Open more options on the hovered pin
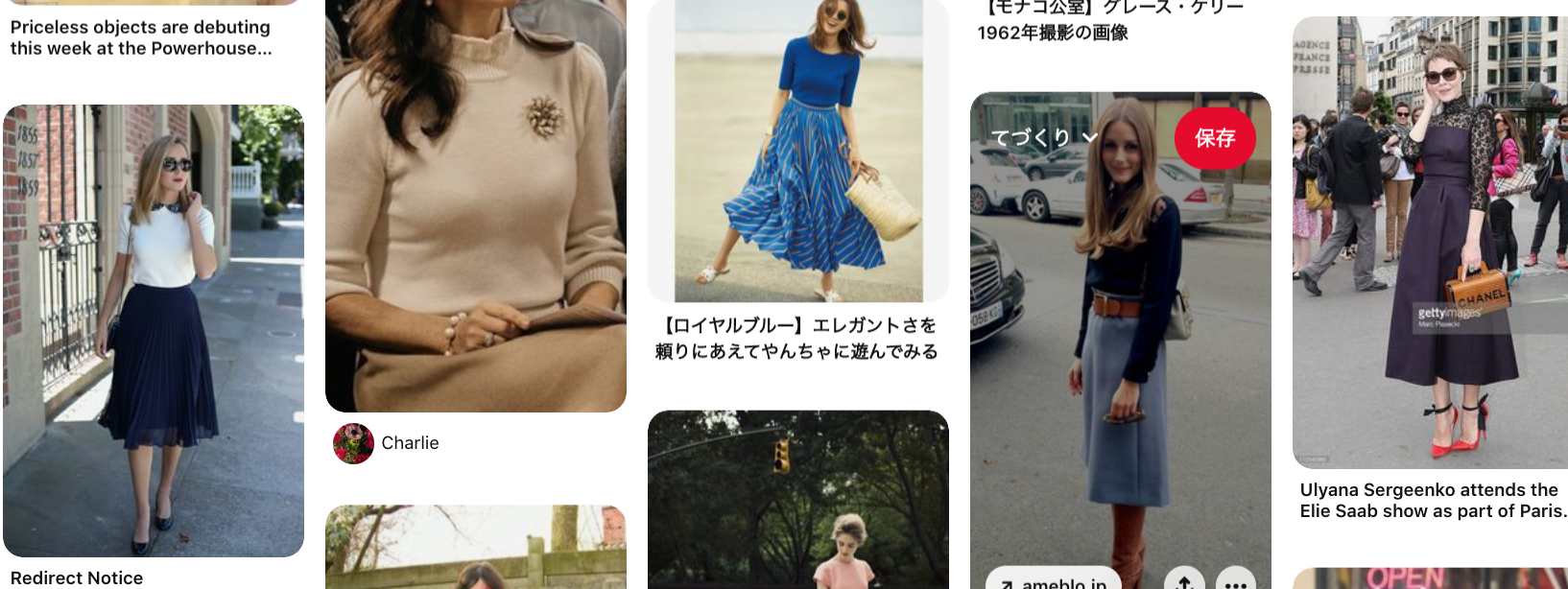1568x589 pixels. click(1235, 581)
